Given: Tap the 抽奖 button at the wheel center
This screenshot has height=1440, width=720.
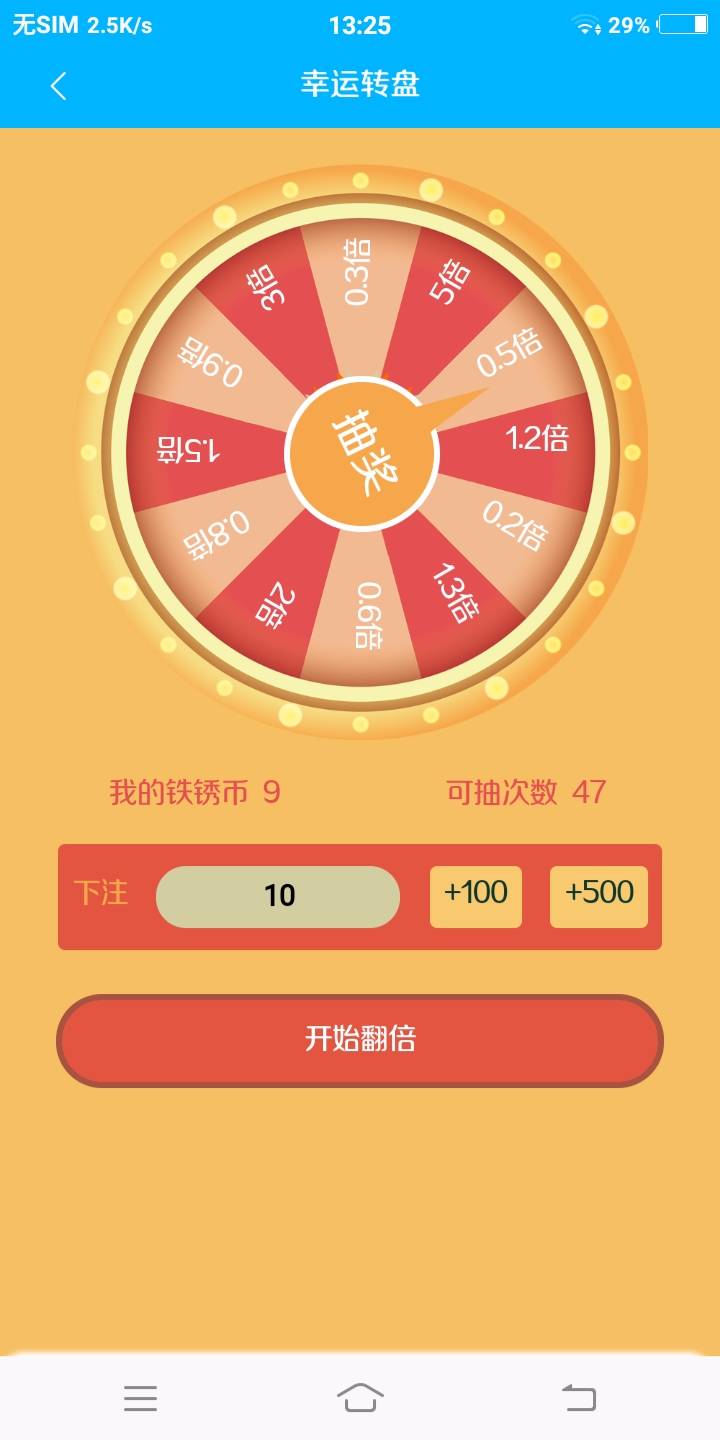Looking at the screenshot, I should 361,453.
